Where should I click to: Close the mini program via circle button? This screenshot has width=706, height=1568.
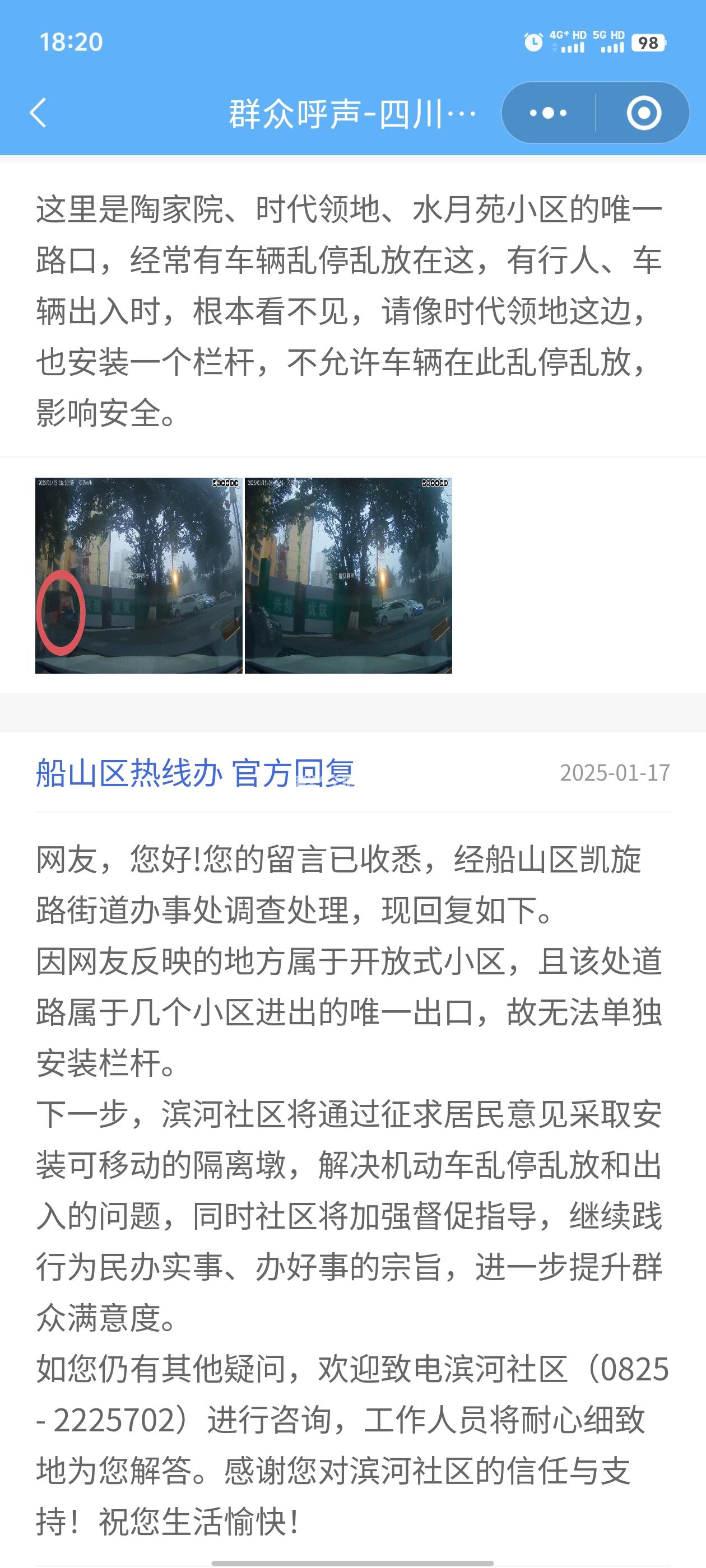[x=643, y=113]
